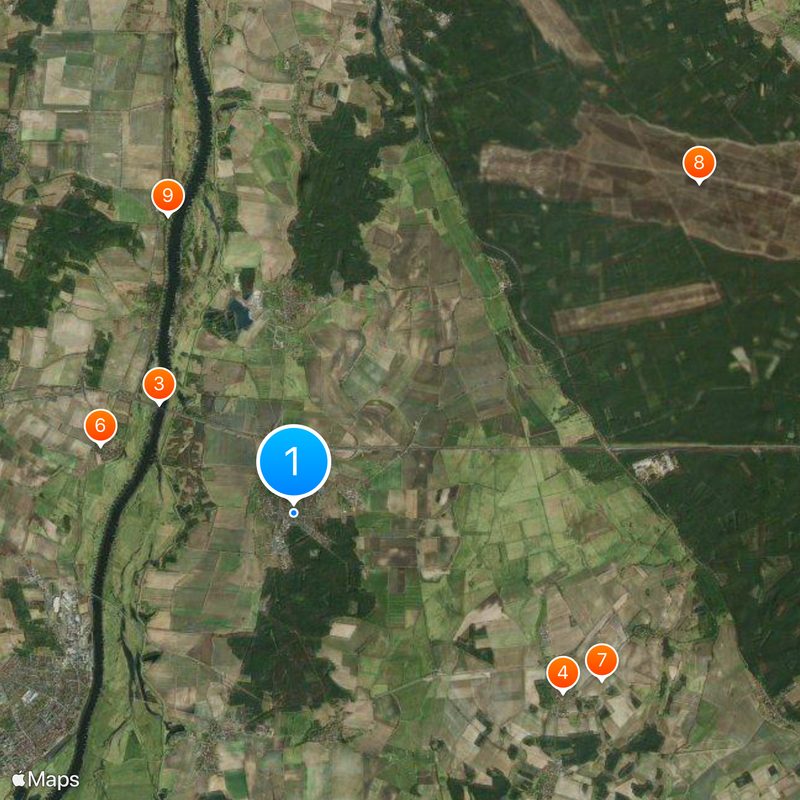Tap the orange map pin numbered 8

[x=698, y=163]
